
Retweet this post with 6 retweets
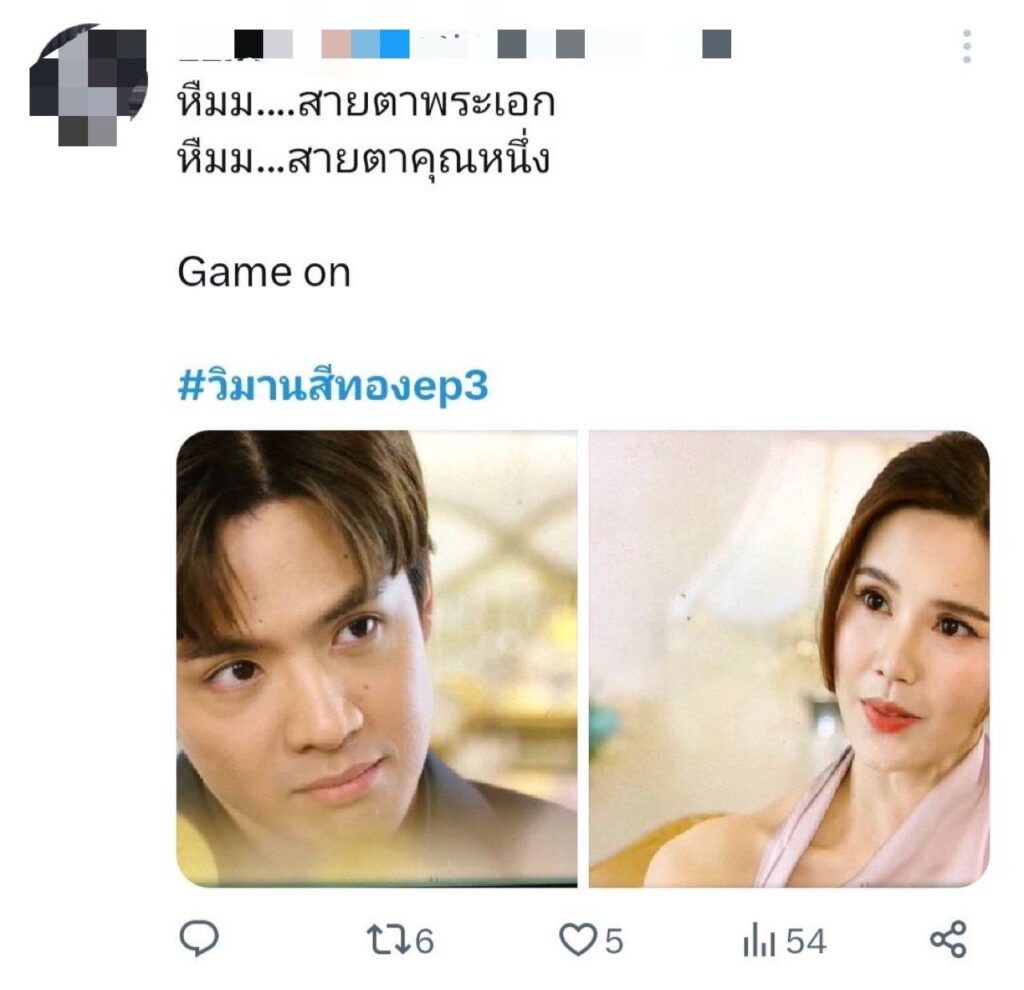pyautogui.click(x=401, y=941)
